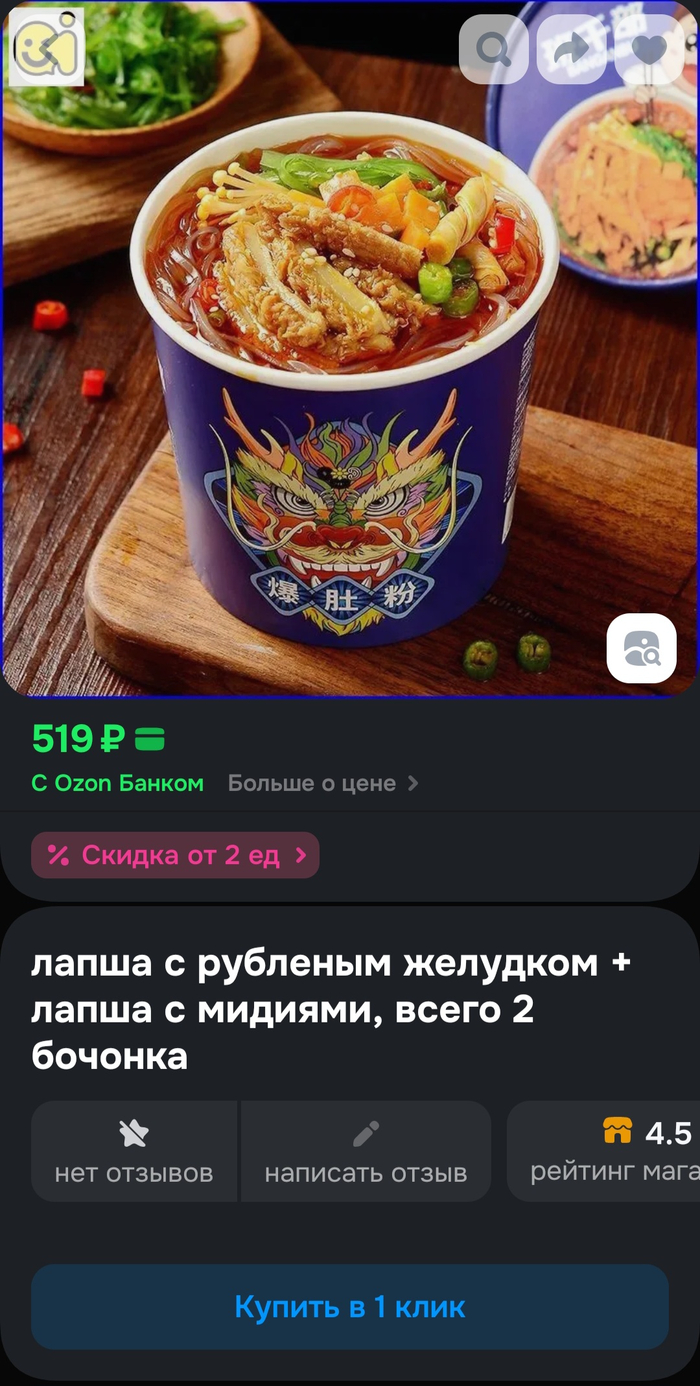Open the search icon

pos(493,49)
